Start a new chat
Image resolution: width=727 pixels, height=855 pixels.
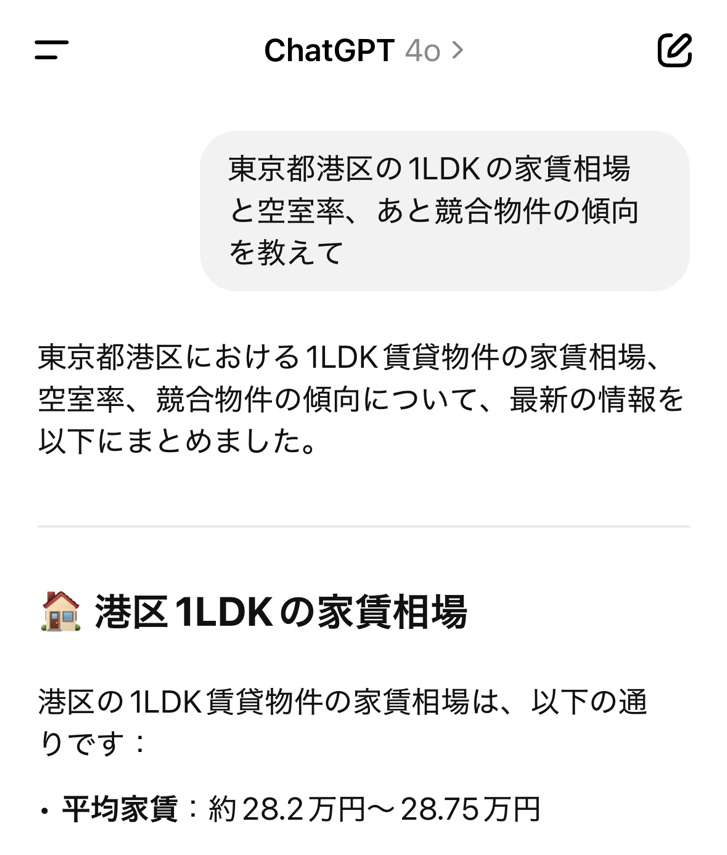[x=674, y=50]
